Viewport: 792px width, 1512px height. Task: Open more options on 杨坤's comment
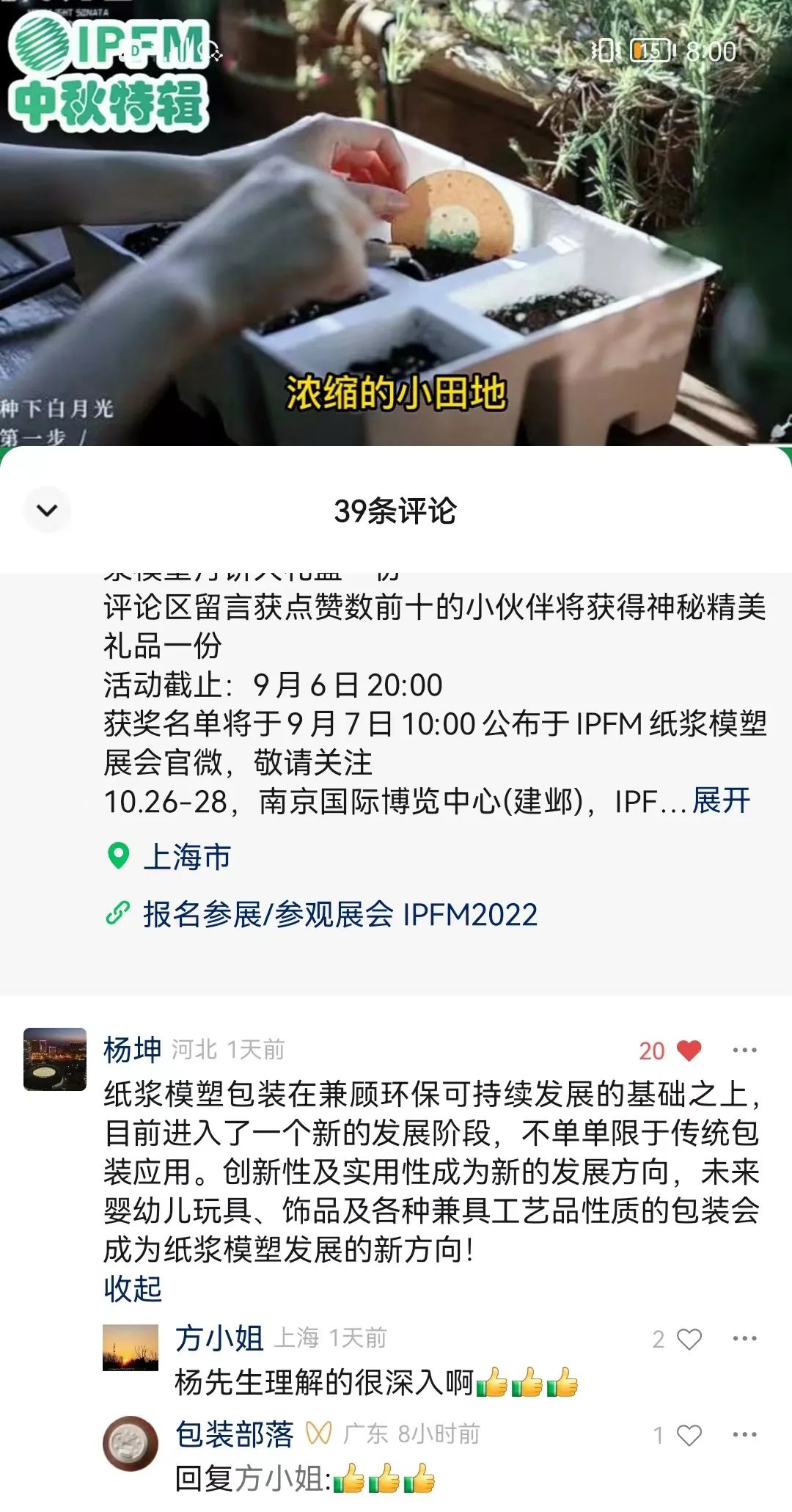(x=744, y=1051)
